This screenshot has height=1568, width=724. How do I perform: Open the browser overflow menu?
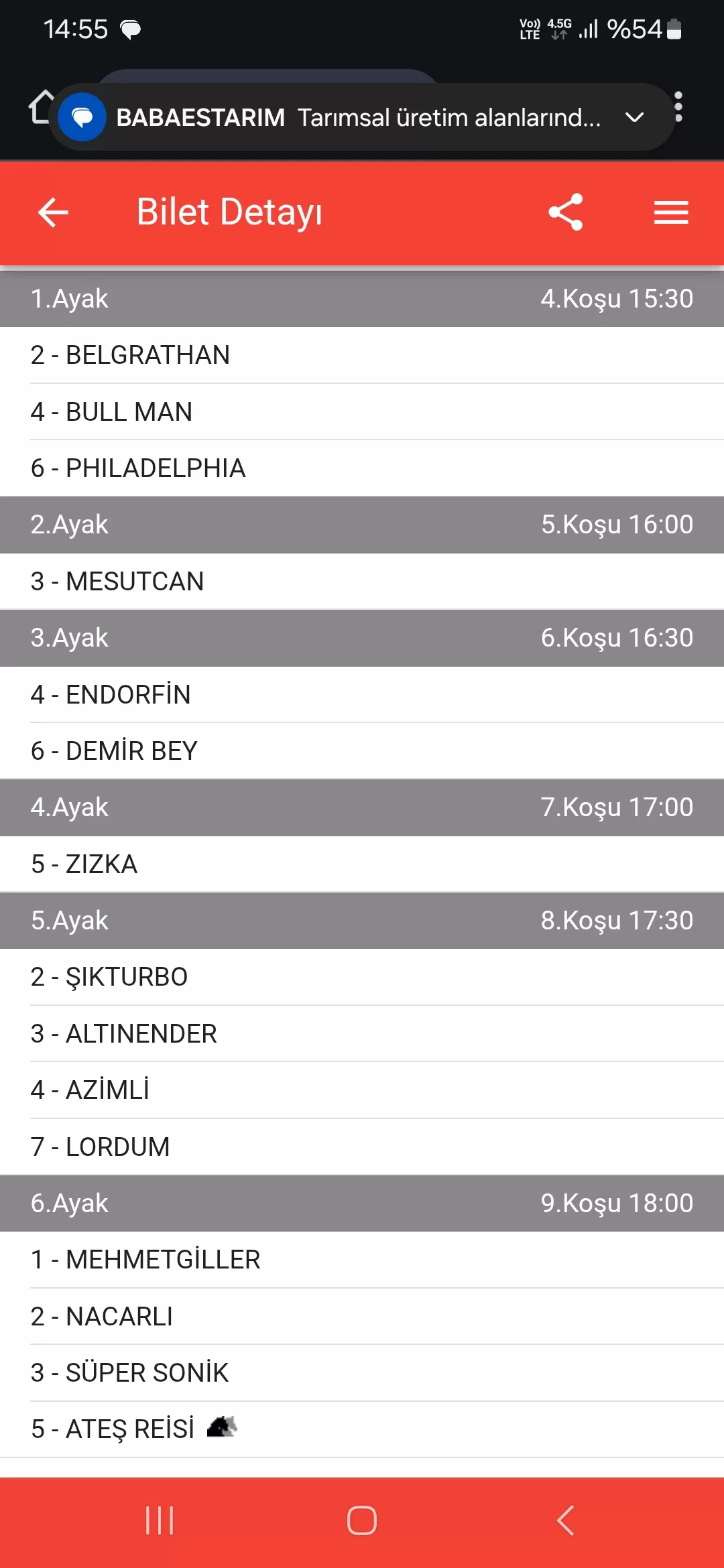(x=678, y=107)
